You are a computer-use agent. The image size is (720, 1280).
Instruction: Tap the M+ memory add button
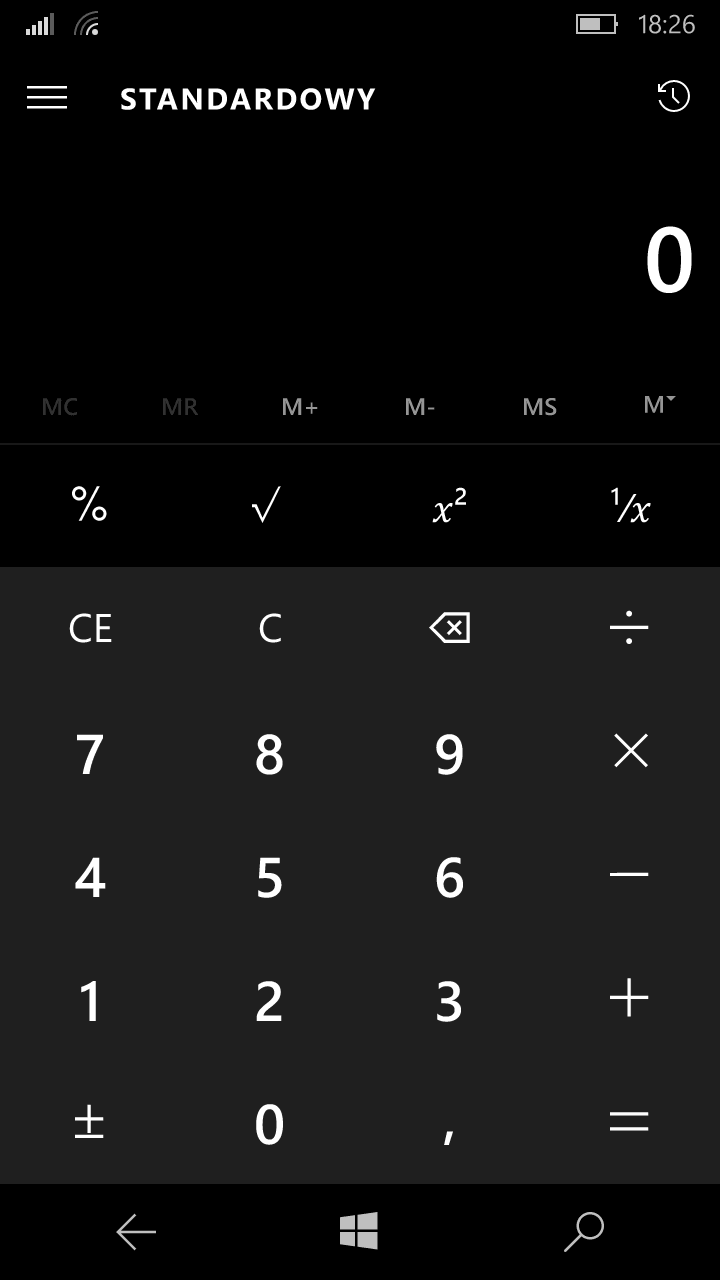[x=300, y=407]
